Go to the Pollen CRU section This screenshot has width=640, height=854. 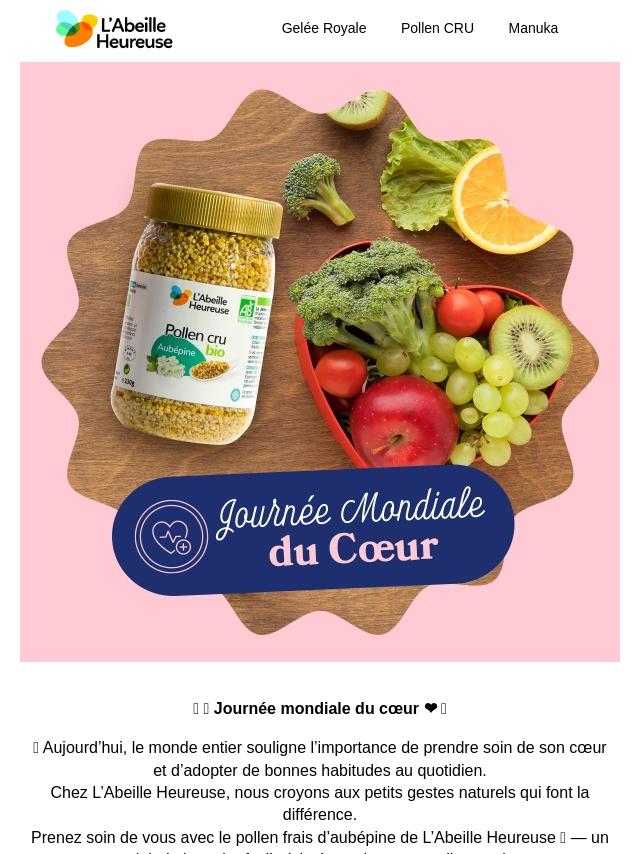point(437,28)
